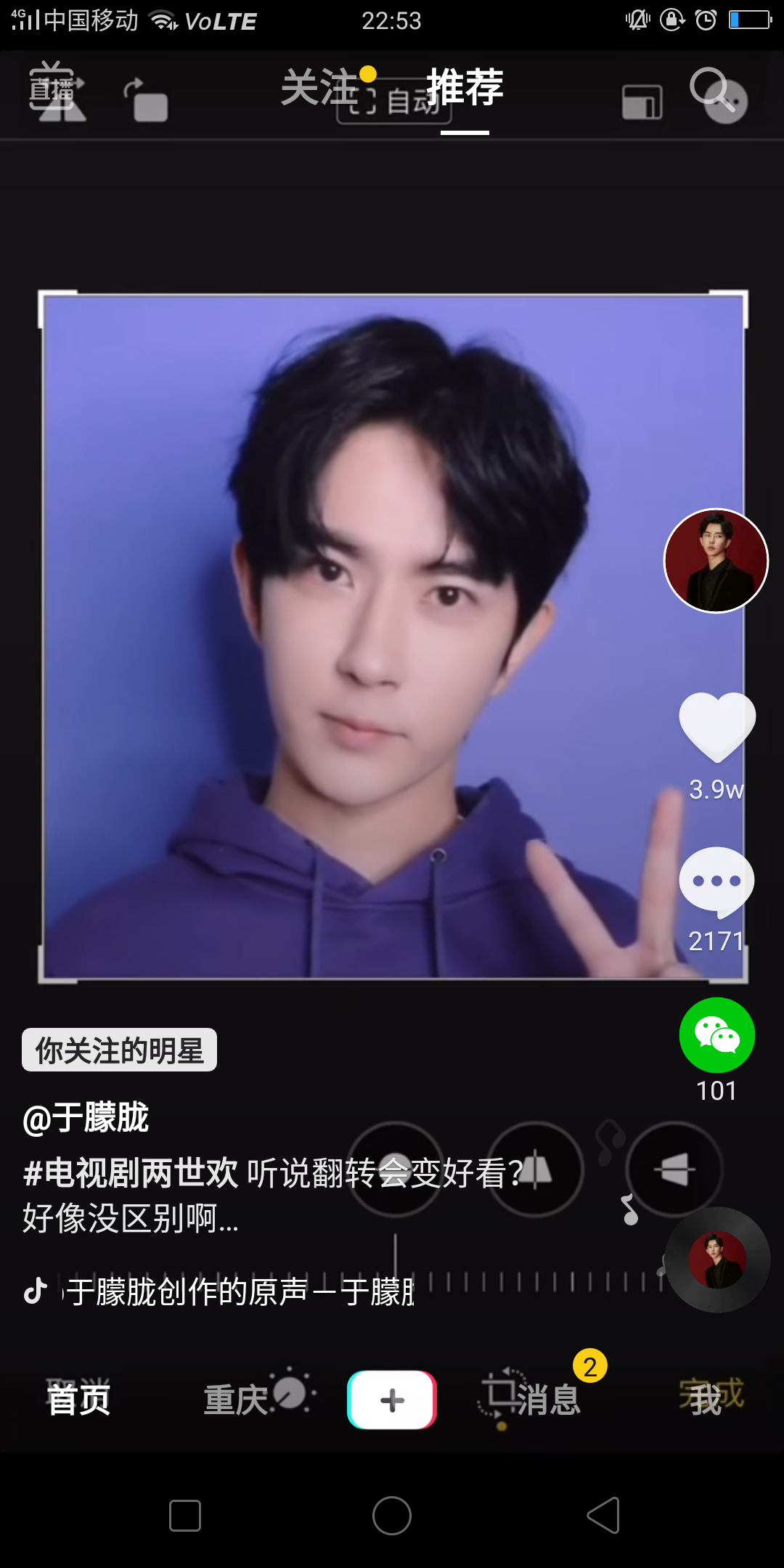Screen dimensions: 784x1568
Task: Switch to the 重庆 local tab
Action: click(x=236, y=1400)
